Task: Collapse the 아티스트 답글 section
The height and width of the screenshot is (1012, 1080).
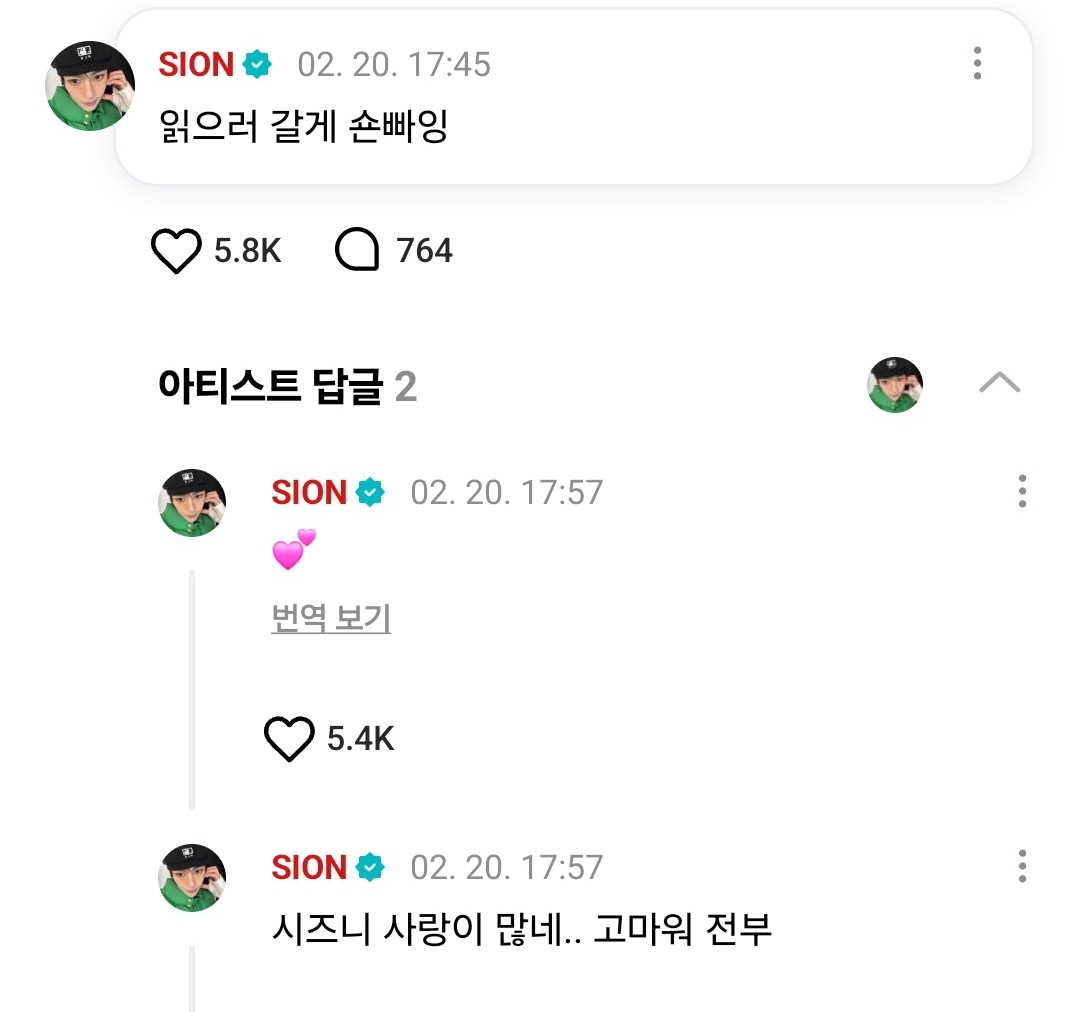Action: tap(999, 383)
